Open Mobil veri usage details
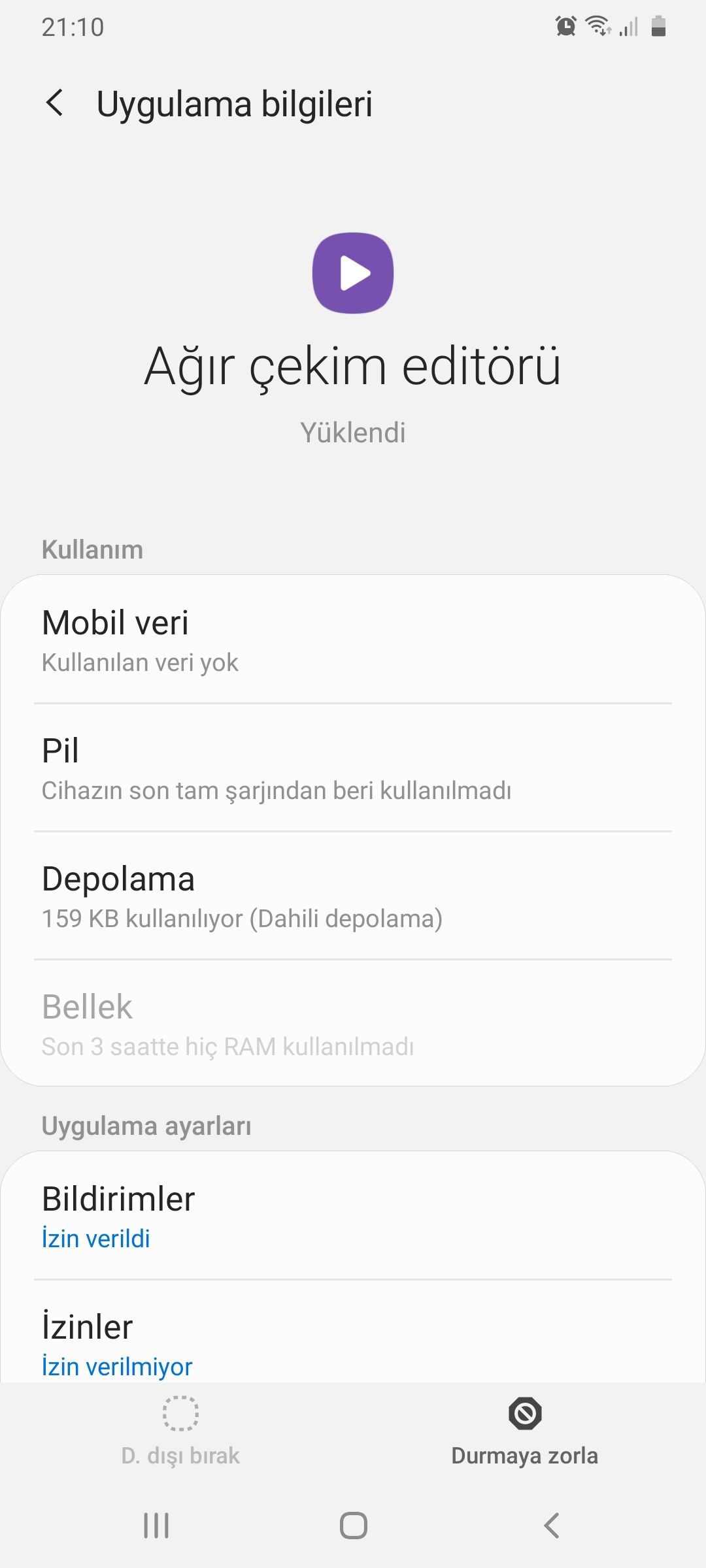Viewport: 706px width, 1568px height. click(x=353, y=640)
